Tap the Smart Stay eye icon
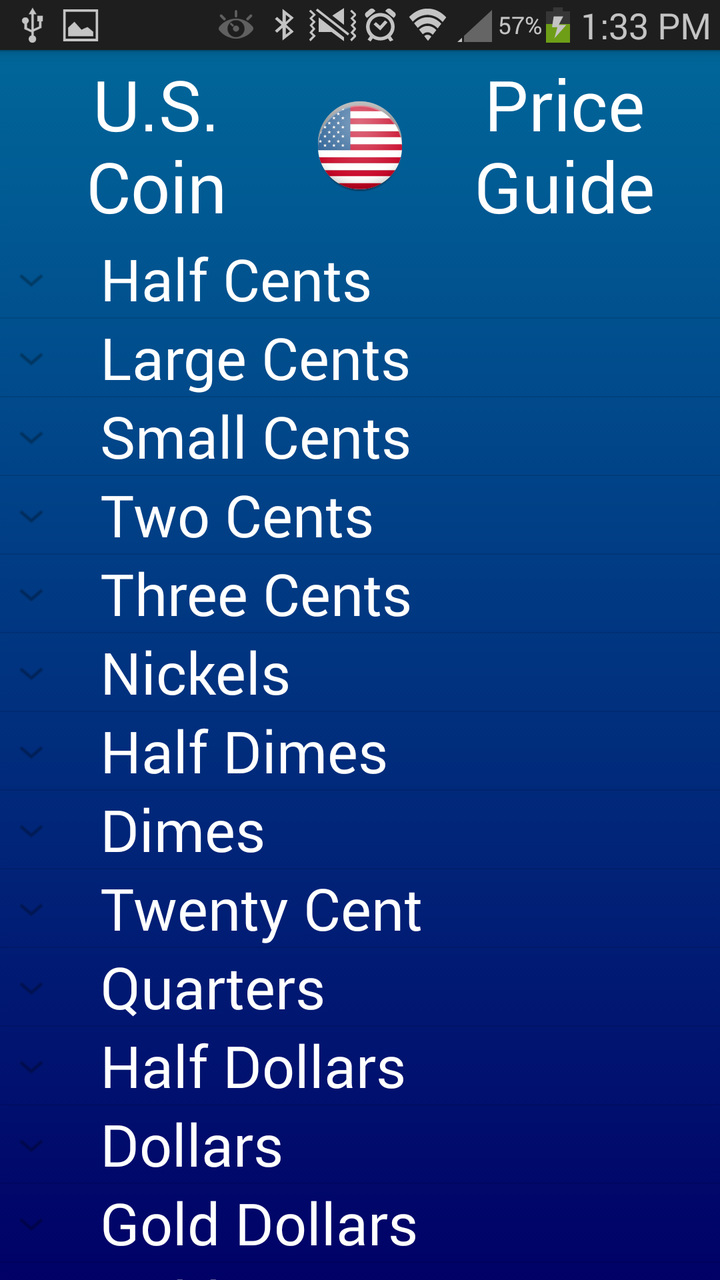This screenshot has width=720, height=1280. pyautogui.click(x=235, y=24)
